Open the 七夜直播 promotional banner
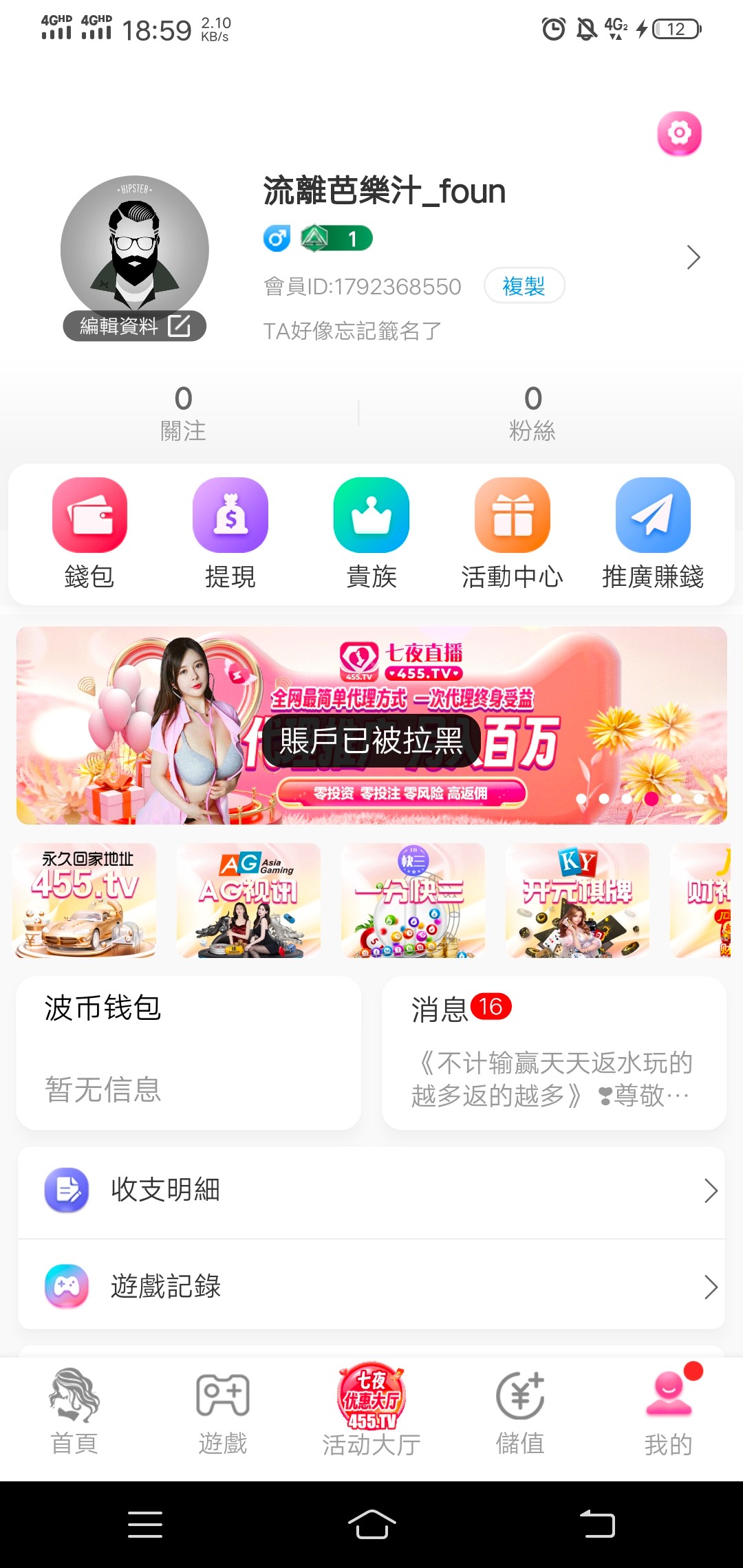This screenshot has height=1568, width=743. point(371,725)
